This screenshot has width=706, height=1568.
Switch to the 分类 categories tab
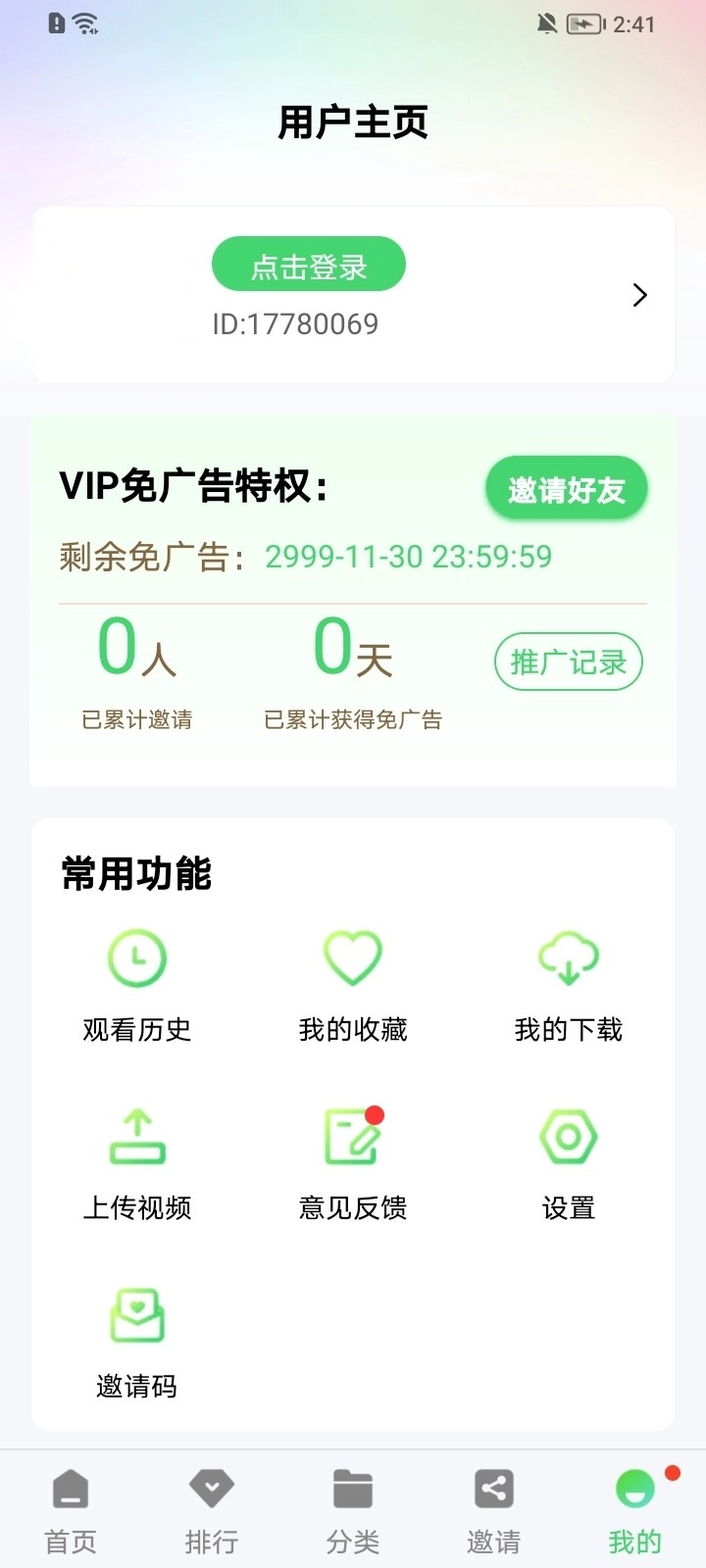click(353, 1511)
